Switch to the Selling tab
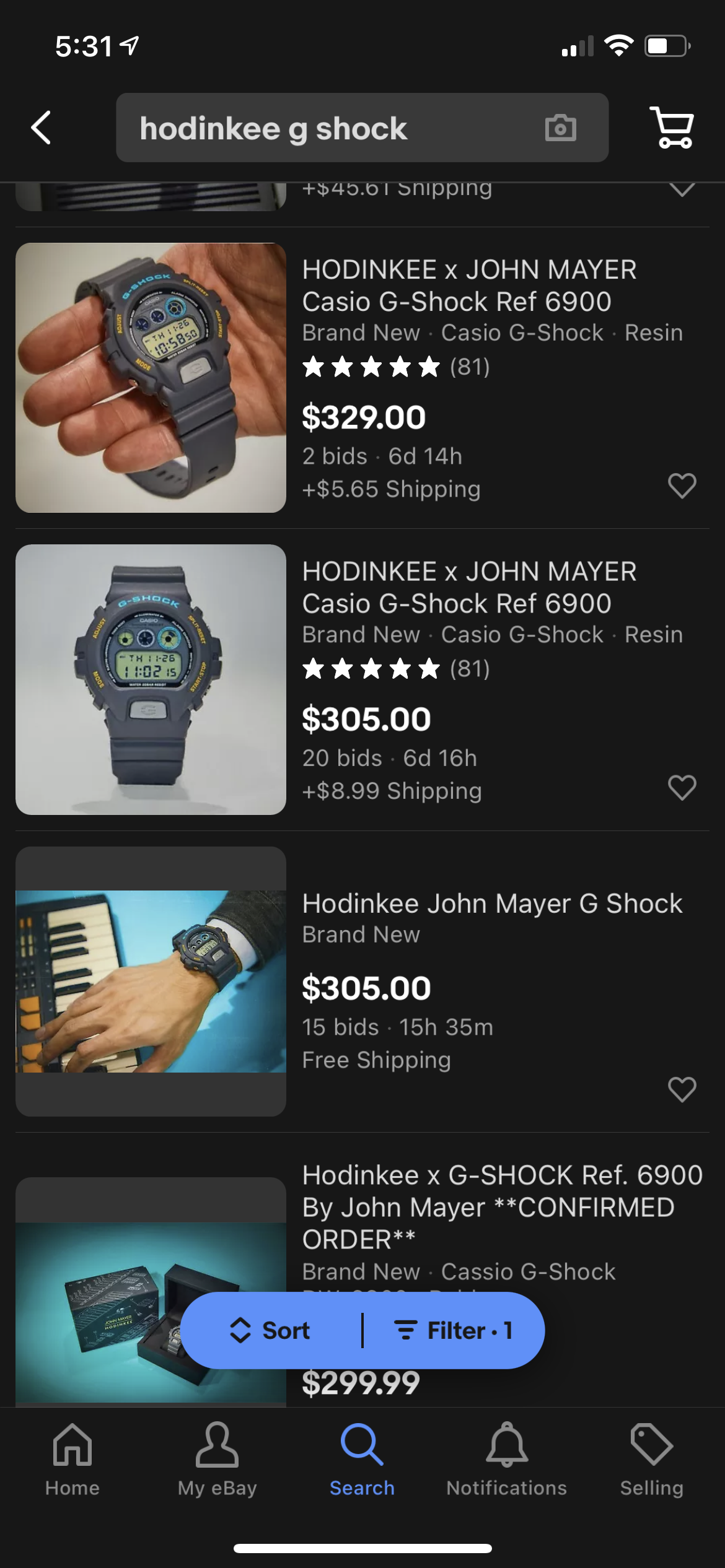Image resolution: width=725 pixels, height=1568 pixels. (651, 1460)
